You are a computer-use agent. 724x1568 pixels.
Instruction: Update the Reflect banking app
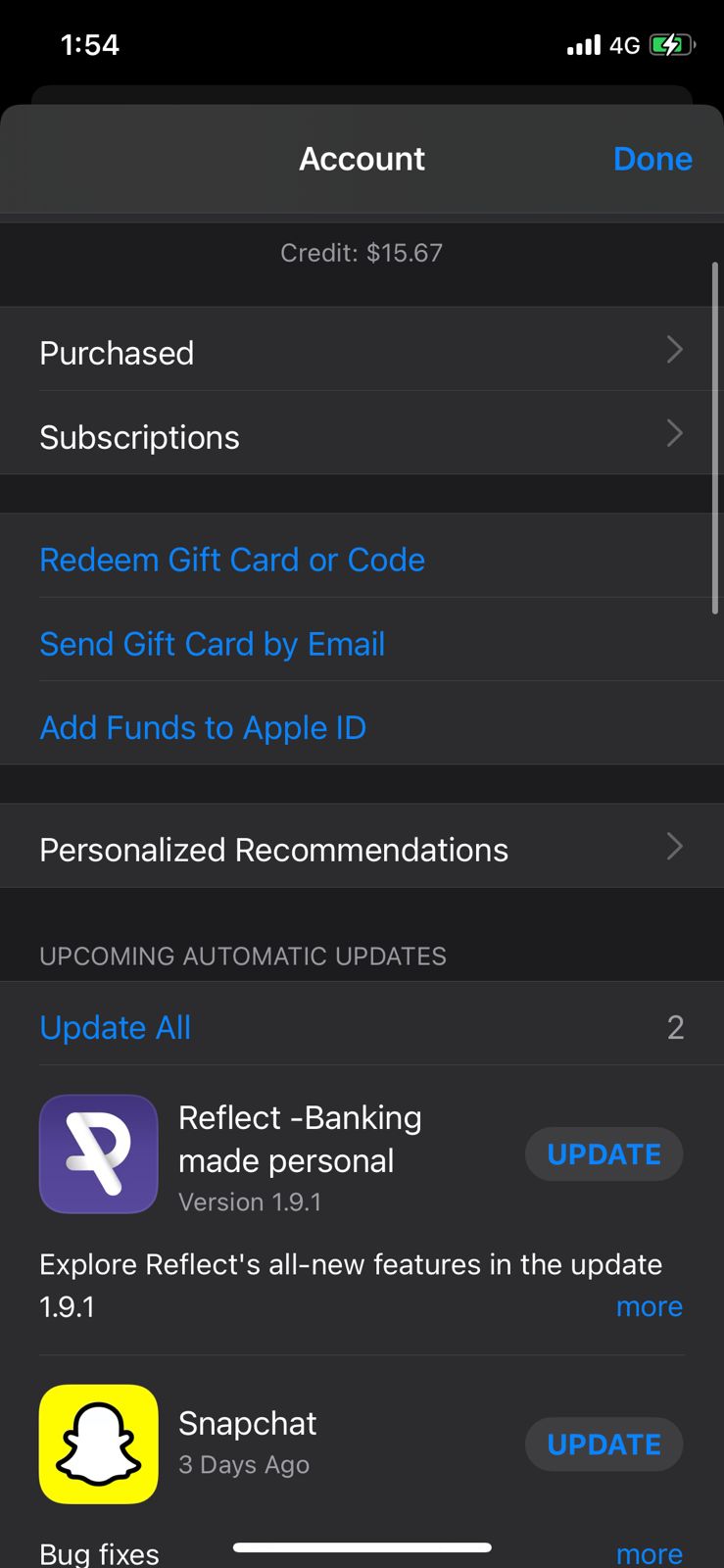coord(603,1154)
